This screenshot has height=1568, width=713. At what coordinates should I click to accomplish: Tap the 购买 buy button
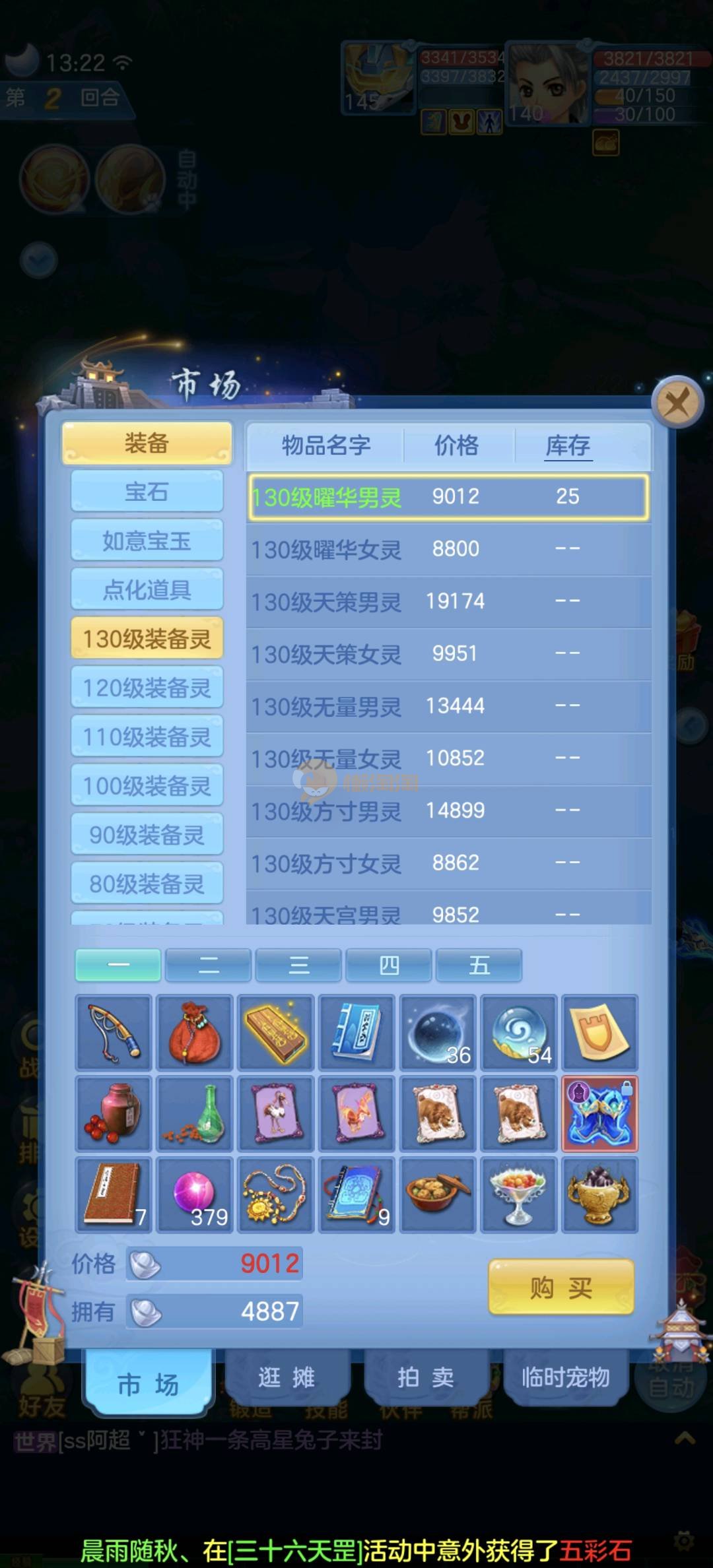click(561, 1287)
